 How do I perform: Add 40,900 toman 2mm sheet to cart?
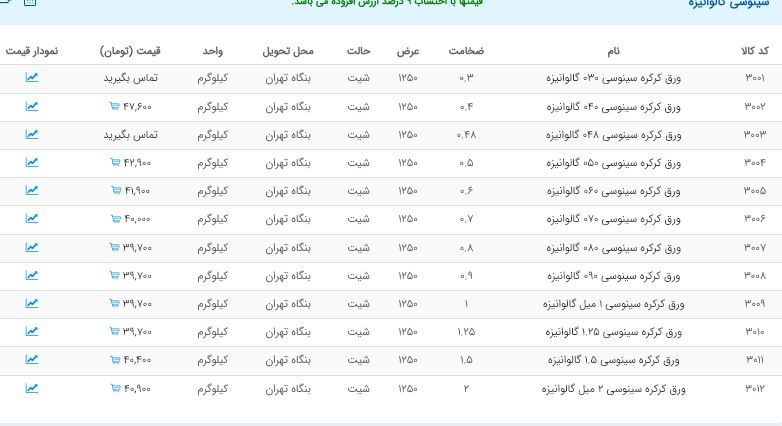tap(114, 387)
